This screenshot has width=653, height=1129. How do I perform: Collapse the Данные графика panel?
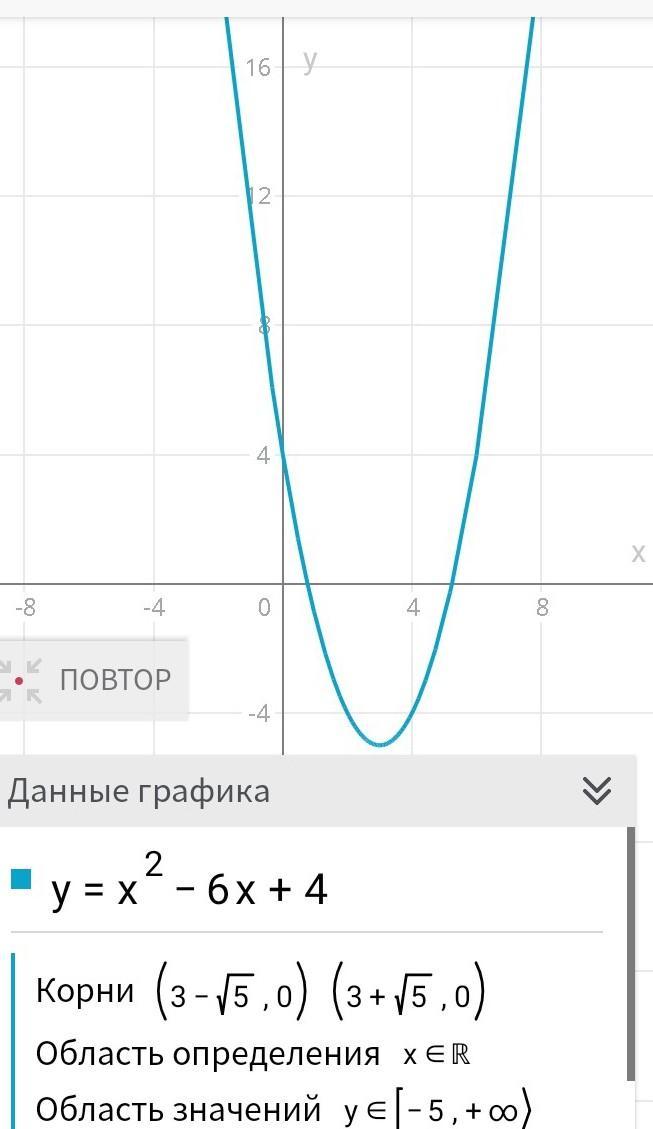(597, 791)
